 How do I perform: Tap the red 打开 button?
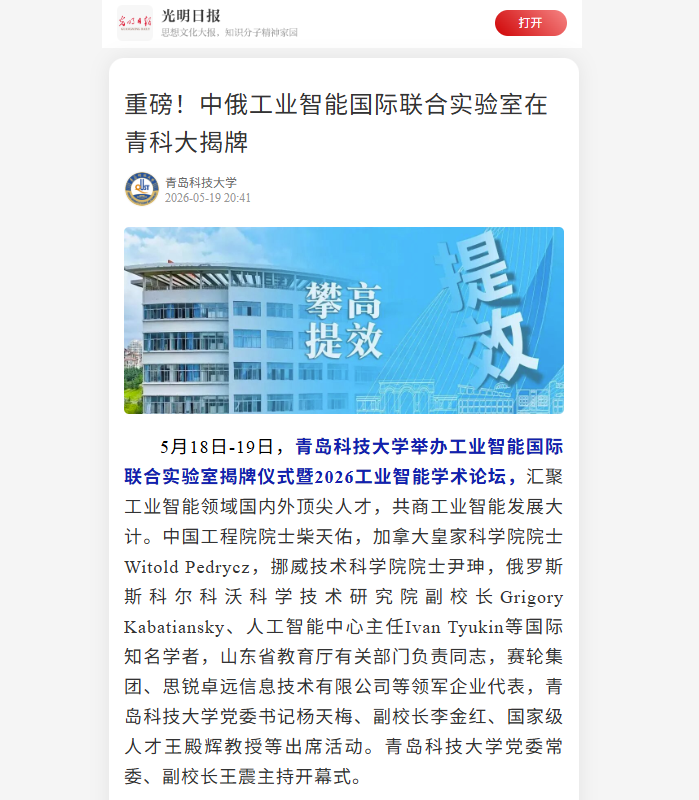coord(531,23)
